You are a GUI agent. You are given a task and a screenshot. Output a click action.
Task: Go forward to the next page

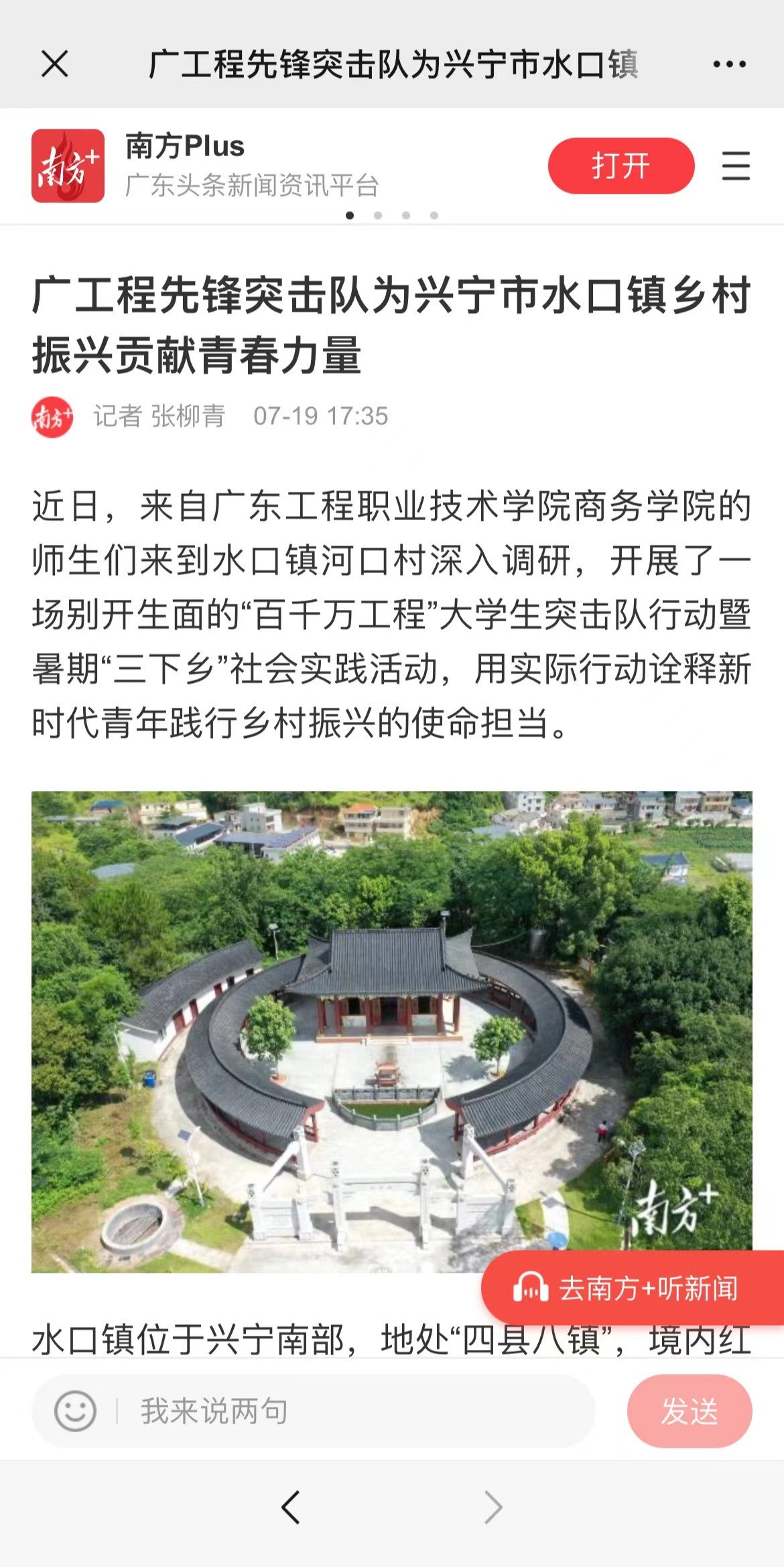[x=493, y=1508]
